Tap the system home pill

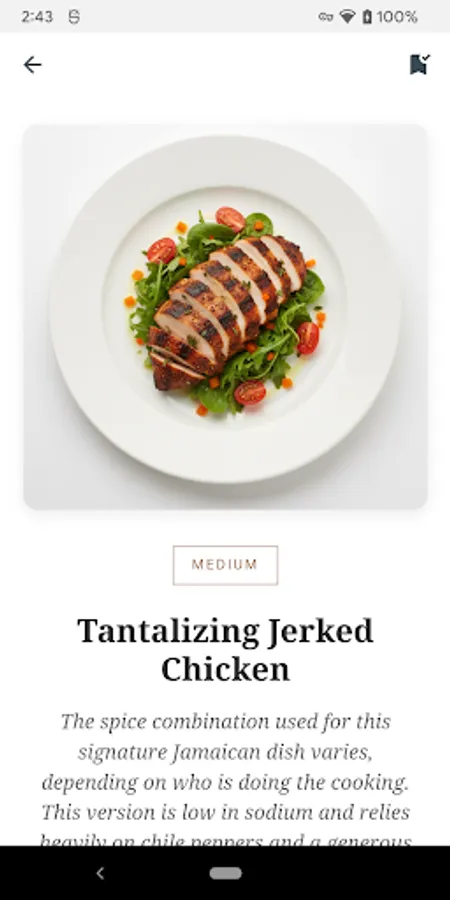pos(226,873)
